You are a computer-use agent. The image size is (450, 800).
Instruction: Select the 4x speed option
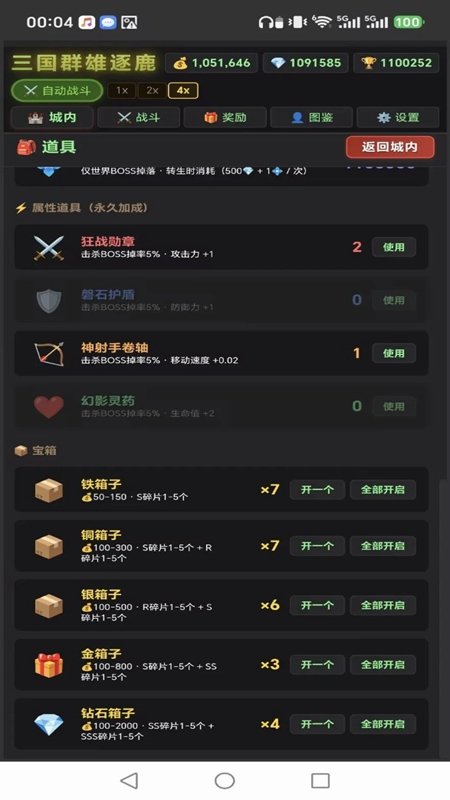click(183, 91)
